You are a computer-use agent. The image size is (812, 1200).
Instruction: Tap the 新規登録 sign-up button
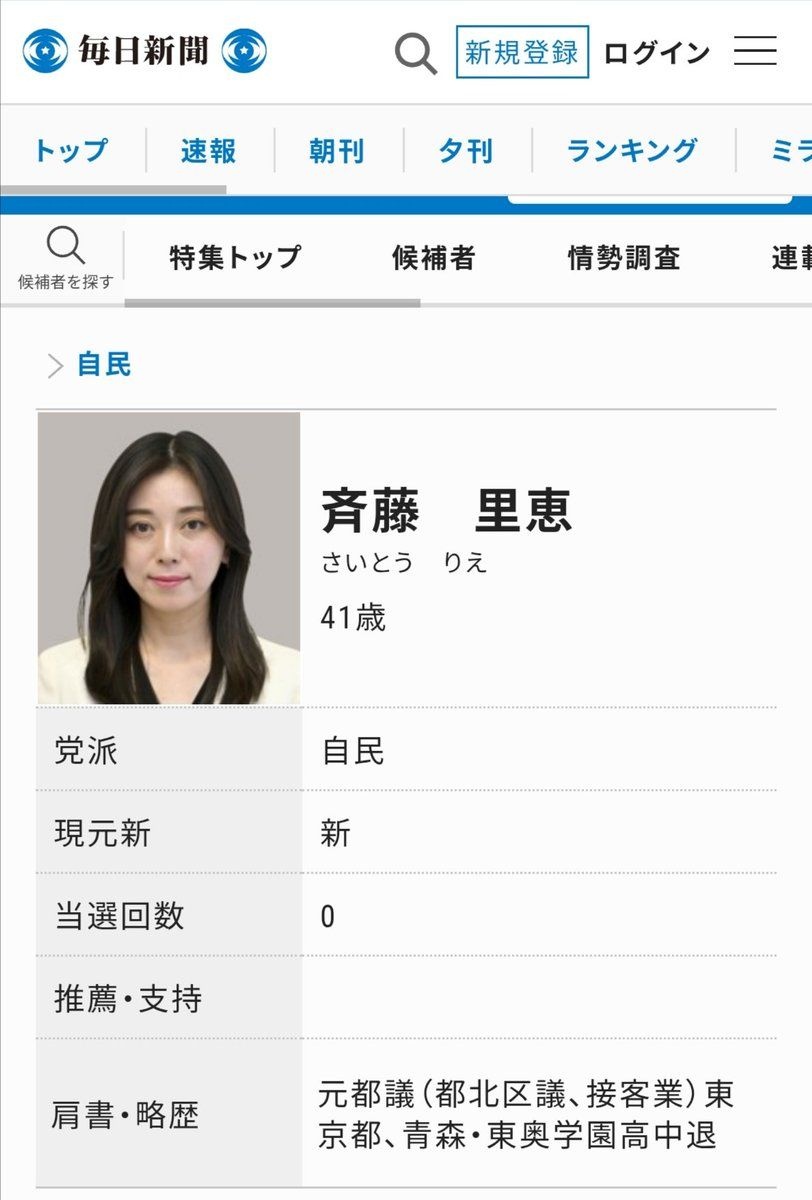[x=522, y=52]
